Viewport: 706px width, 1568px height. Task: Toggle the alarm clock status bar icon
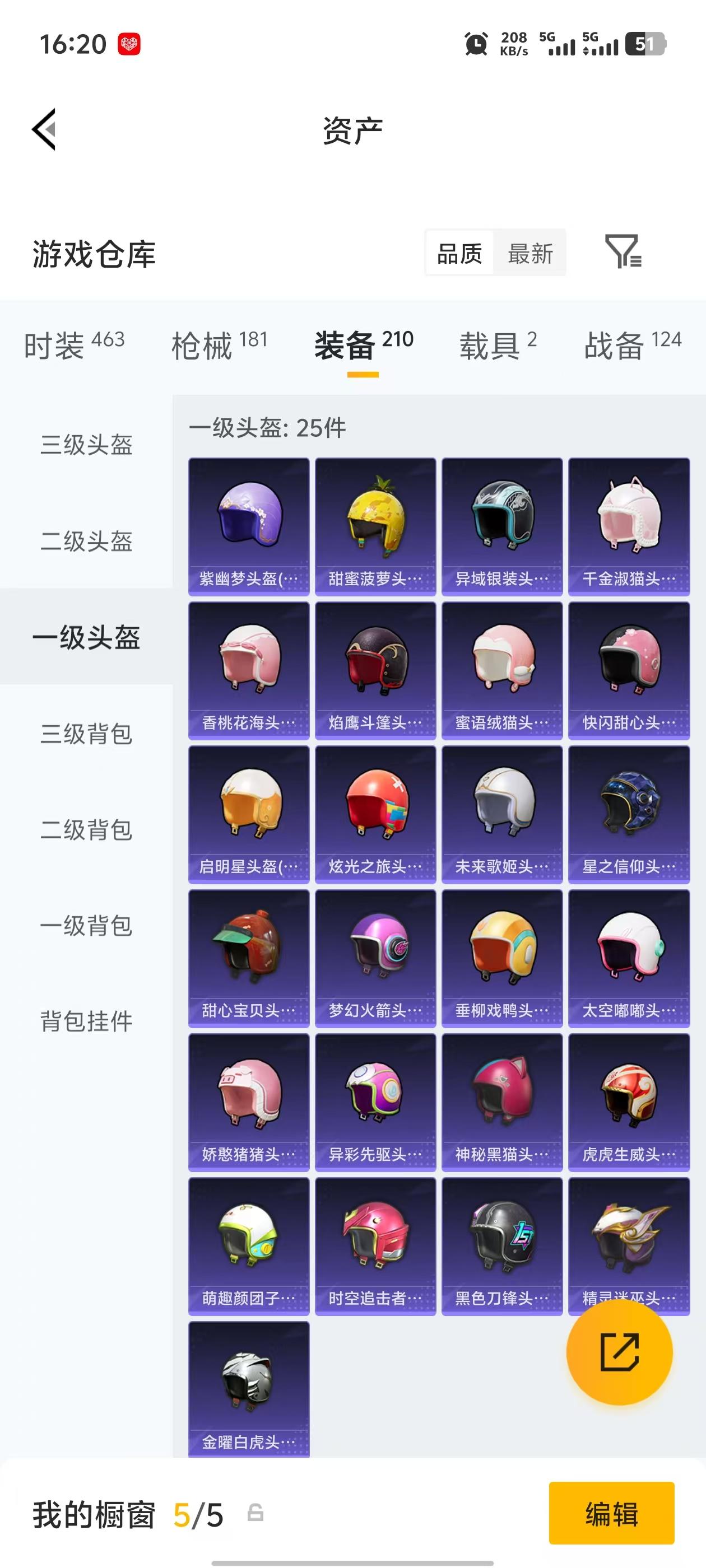tap(475, 44)
